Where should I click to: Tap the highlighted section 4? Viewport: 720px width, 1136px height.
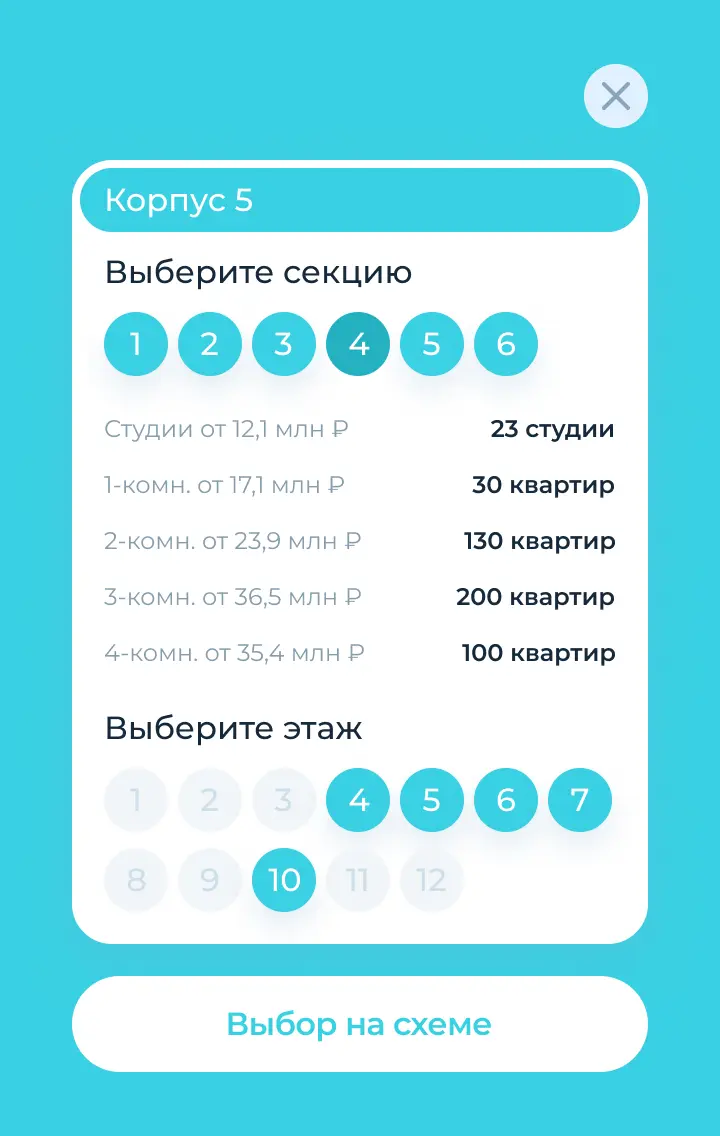click(x=358, y=344)
